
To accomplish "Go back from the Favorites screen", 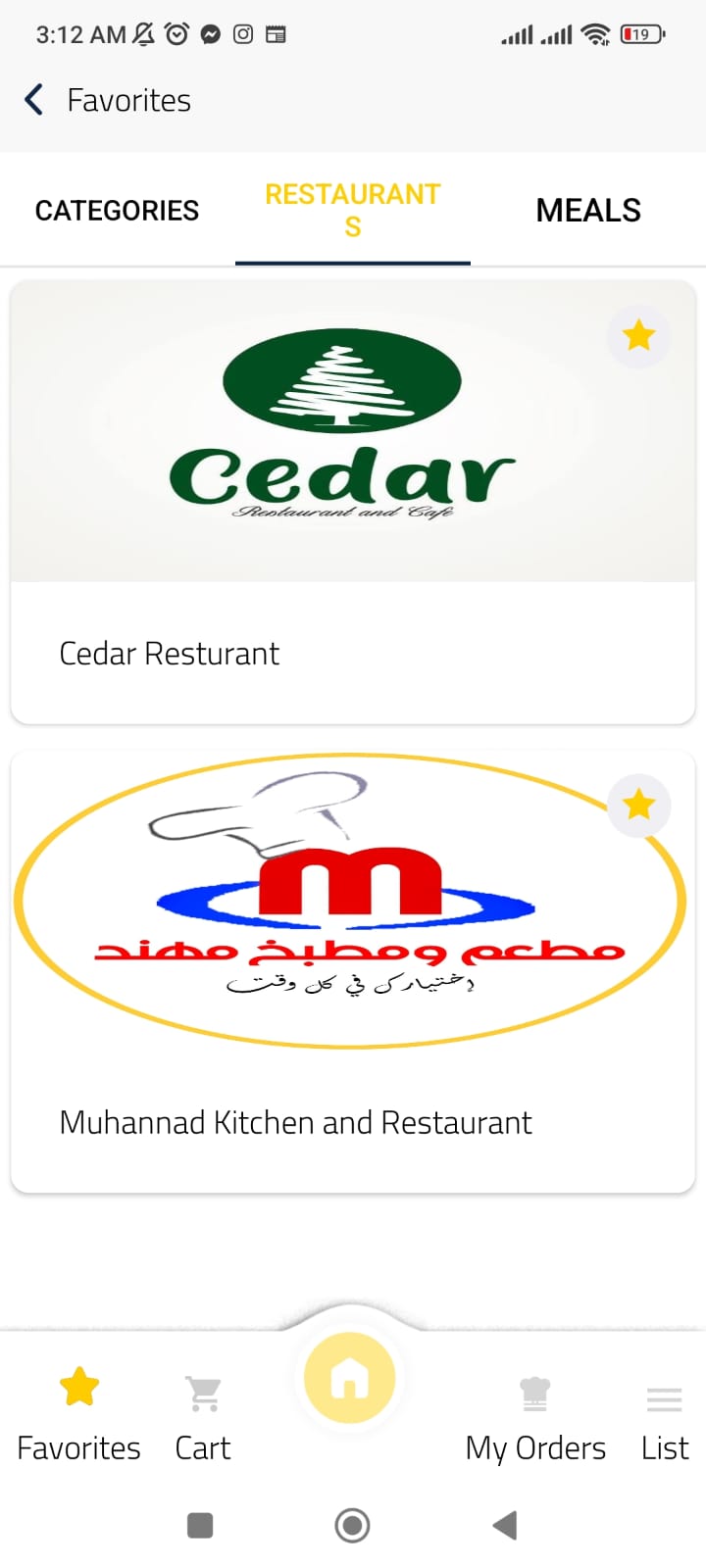I will pyautogui.click(x=34, y=100).
